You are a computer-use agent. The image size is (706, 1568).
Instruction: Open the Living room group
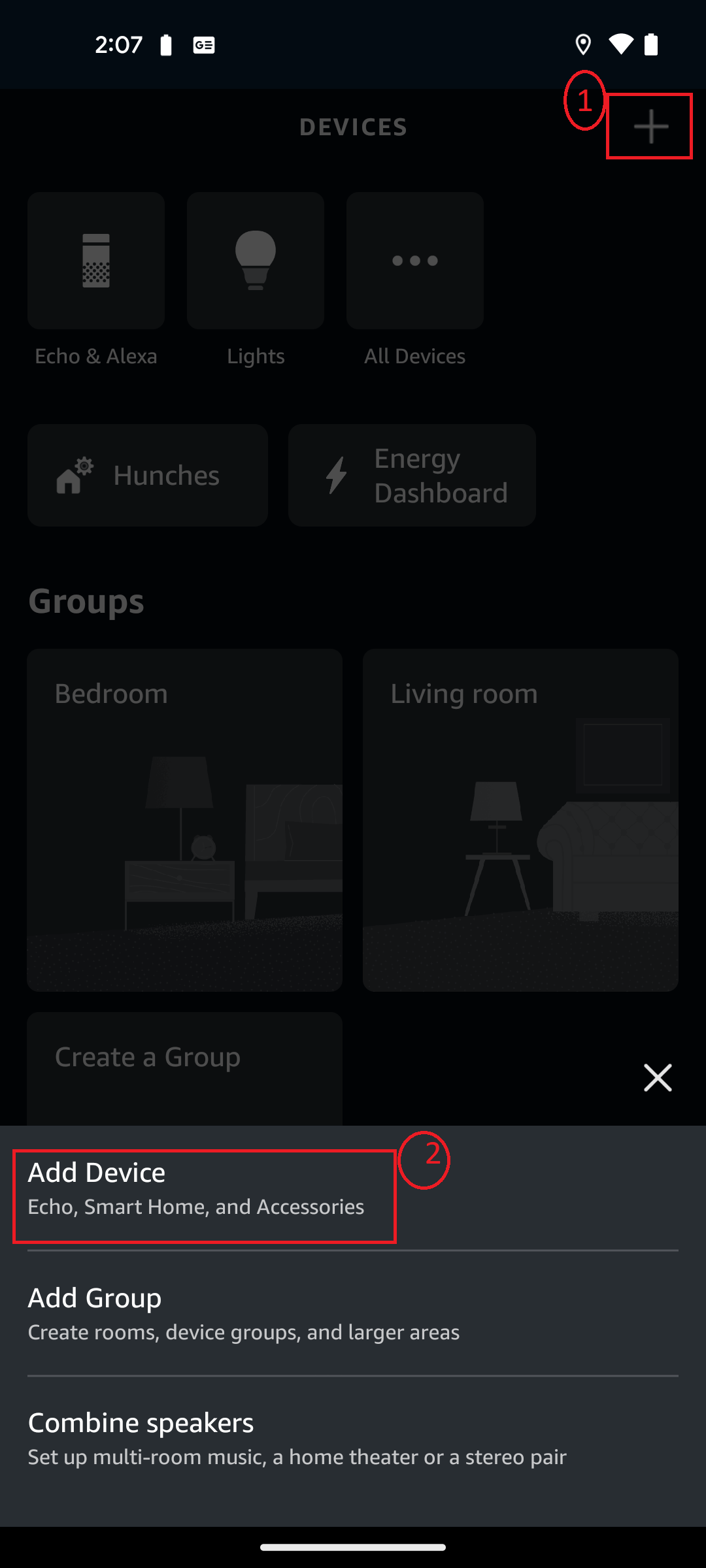(x=520, y=819)
